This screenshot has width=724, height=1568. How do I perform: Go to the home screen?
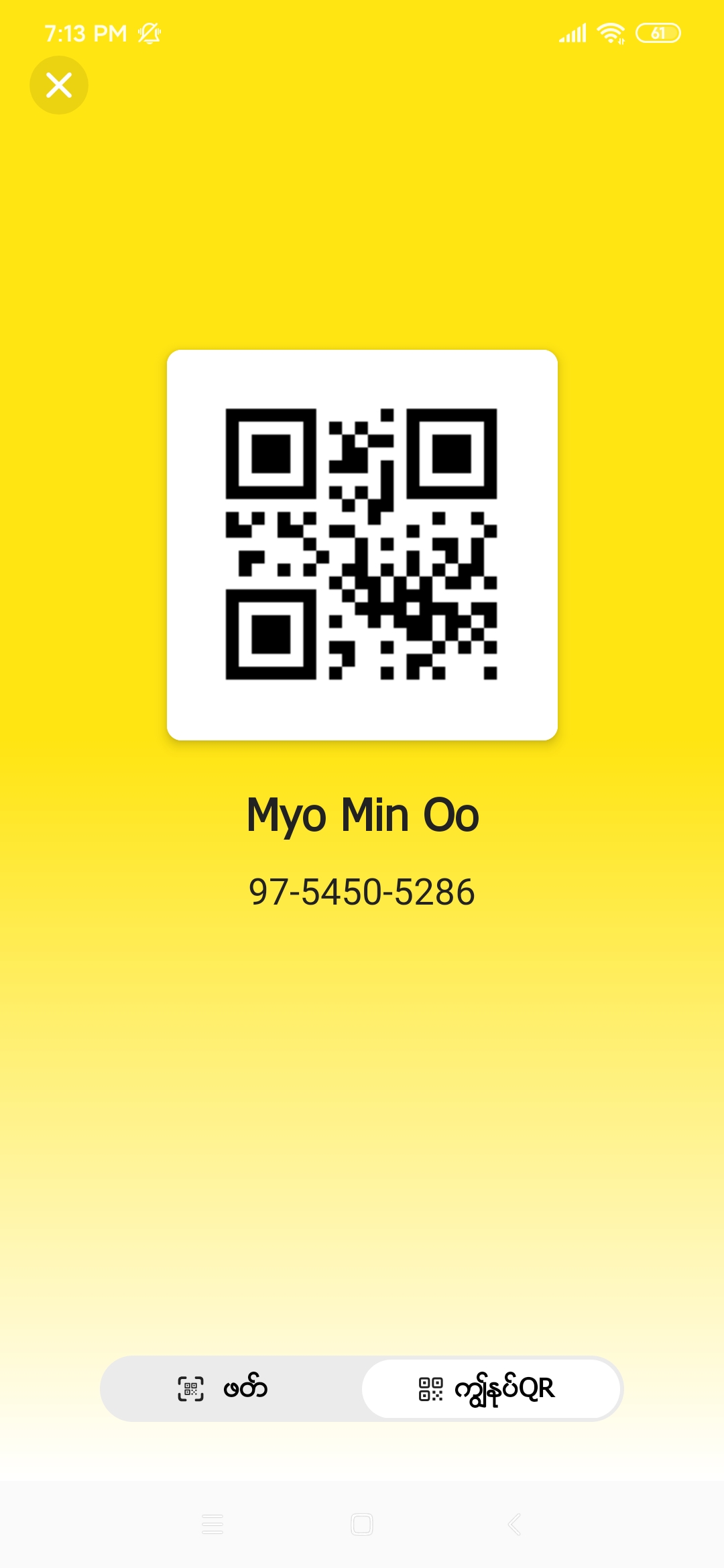(362, 1524)
